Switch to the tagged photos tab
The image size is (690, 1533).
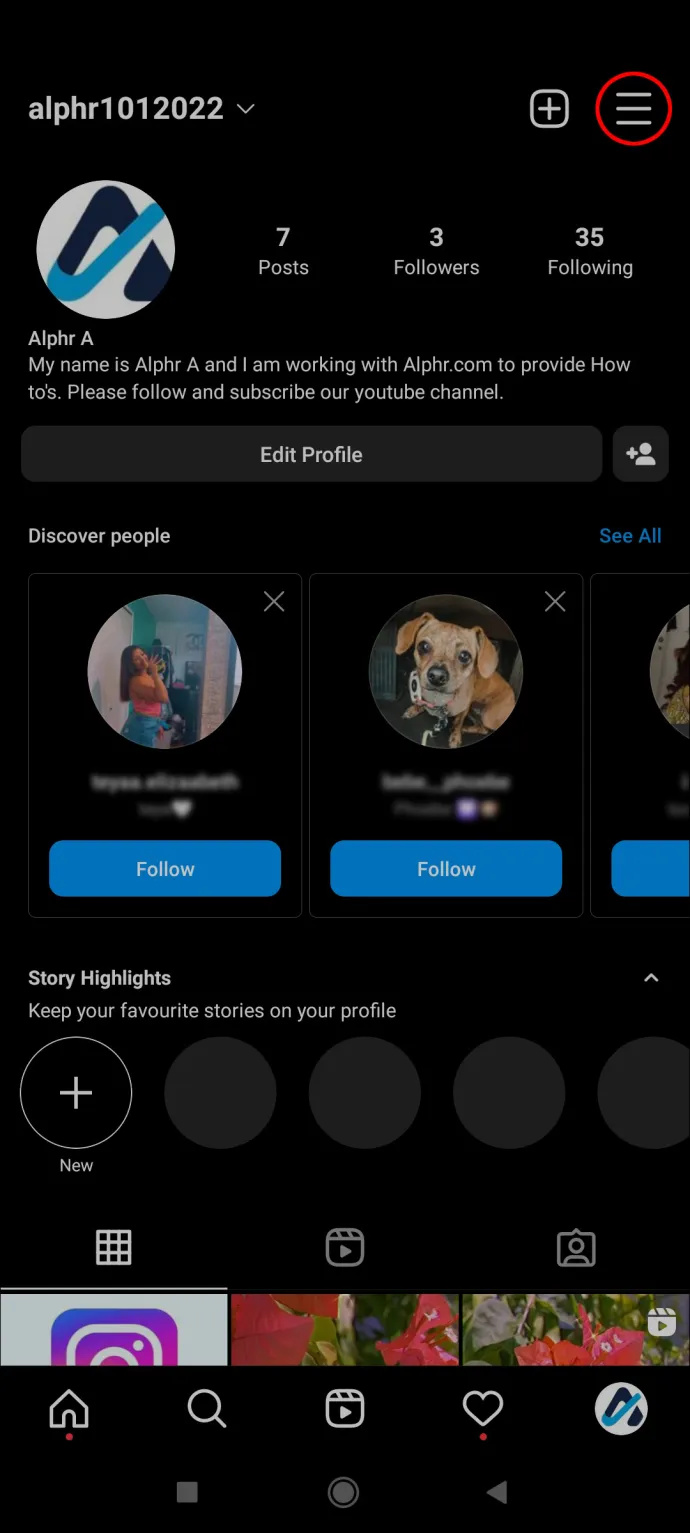[575, 1247]
